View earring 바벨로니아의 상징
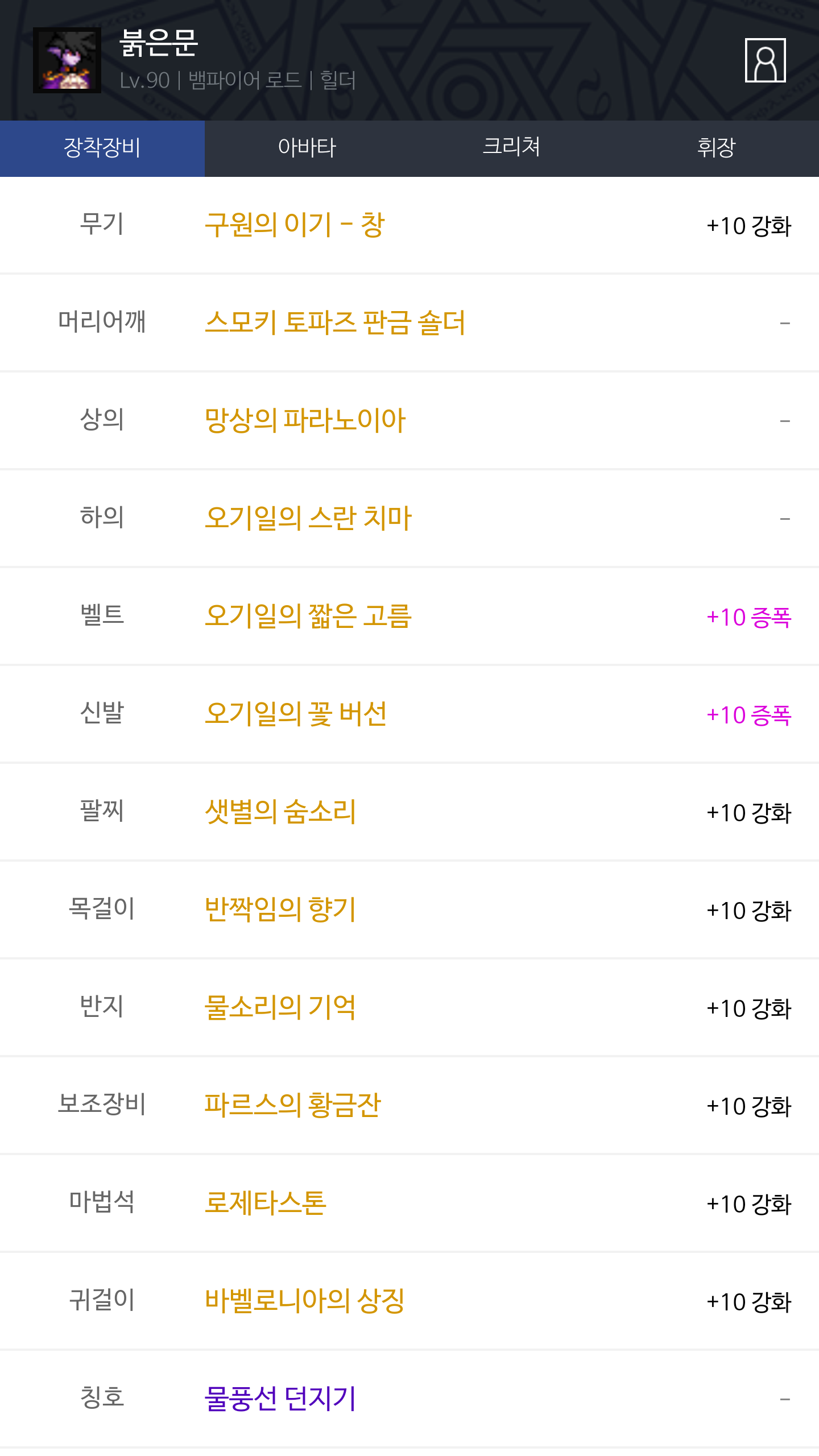The height and width of the screenshot is (1456, 819). (304, 1301)
